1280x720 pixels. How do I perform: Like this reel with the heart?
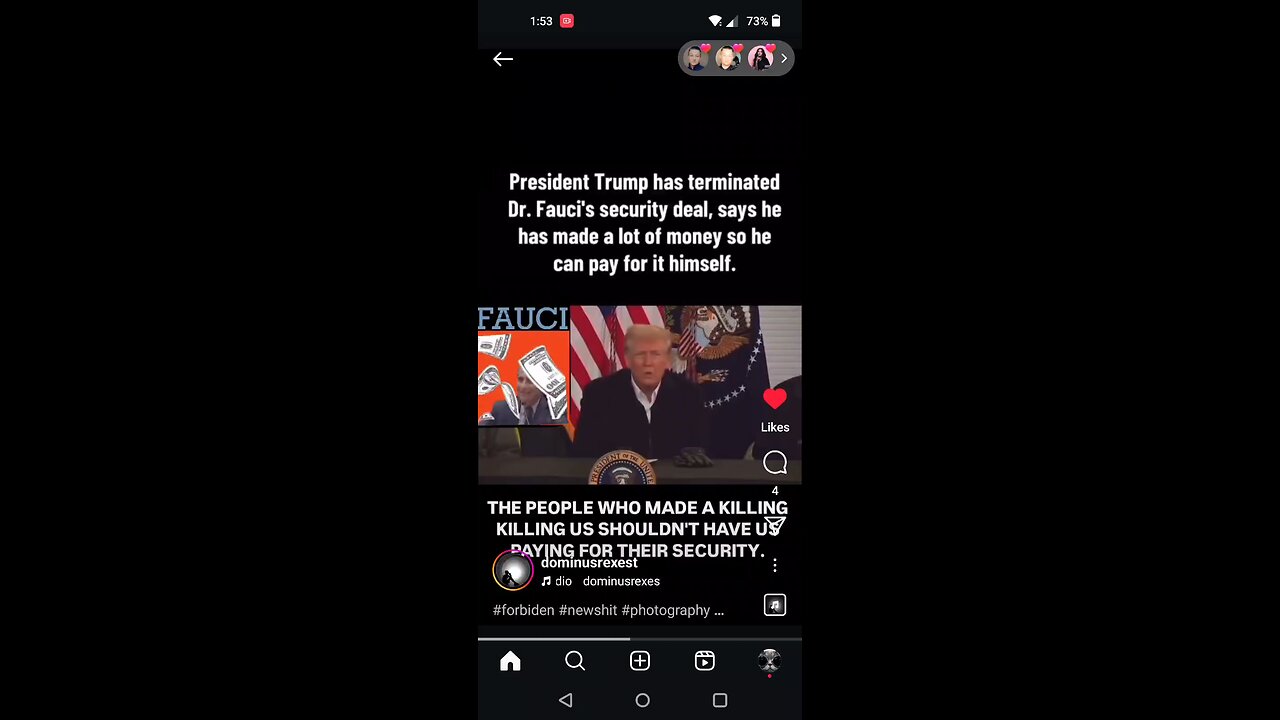(775, 400)
